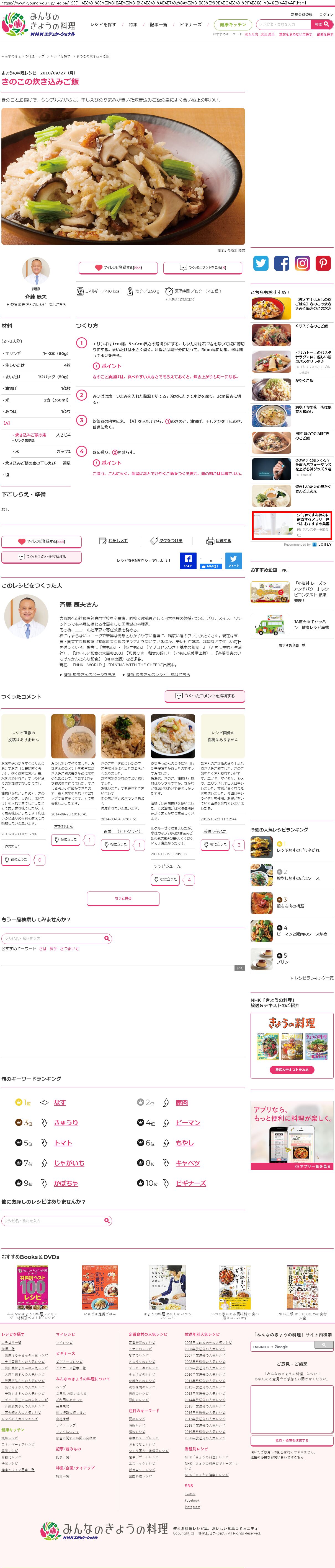Tap the 意見・感想を送信する button

292,1440
